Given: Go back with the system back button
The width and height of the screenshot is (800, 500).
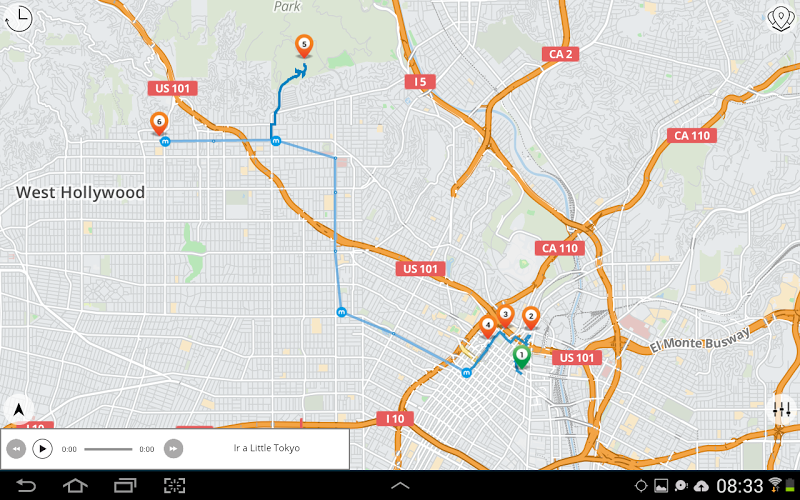Looking at the screenshot, I should 26,486.
